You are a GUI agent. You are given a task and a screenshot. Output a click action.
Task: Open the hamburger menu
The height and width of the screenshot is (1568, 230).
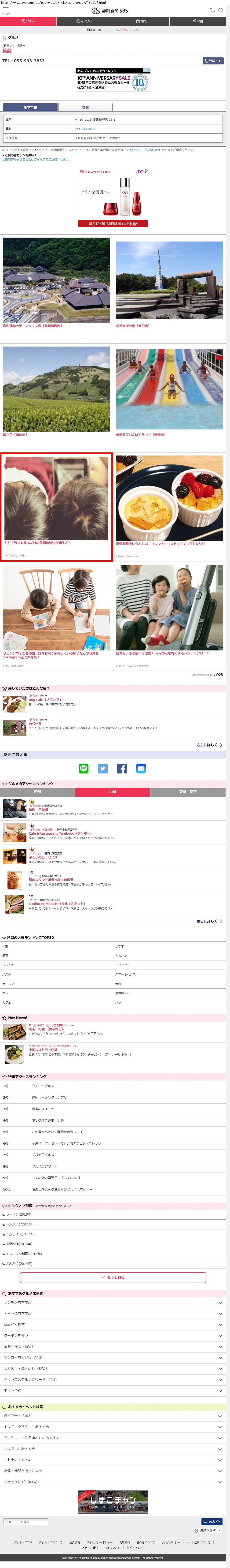coord(5,10)
